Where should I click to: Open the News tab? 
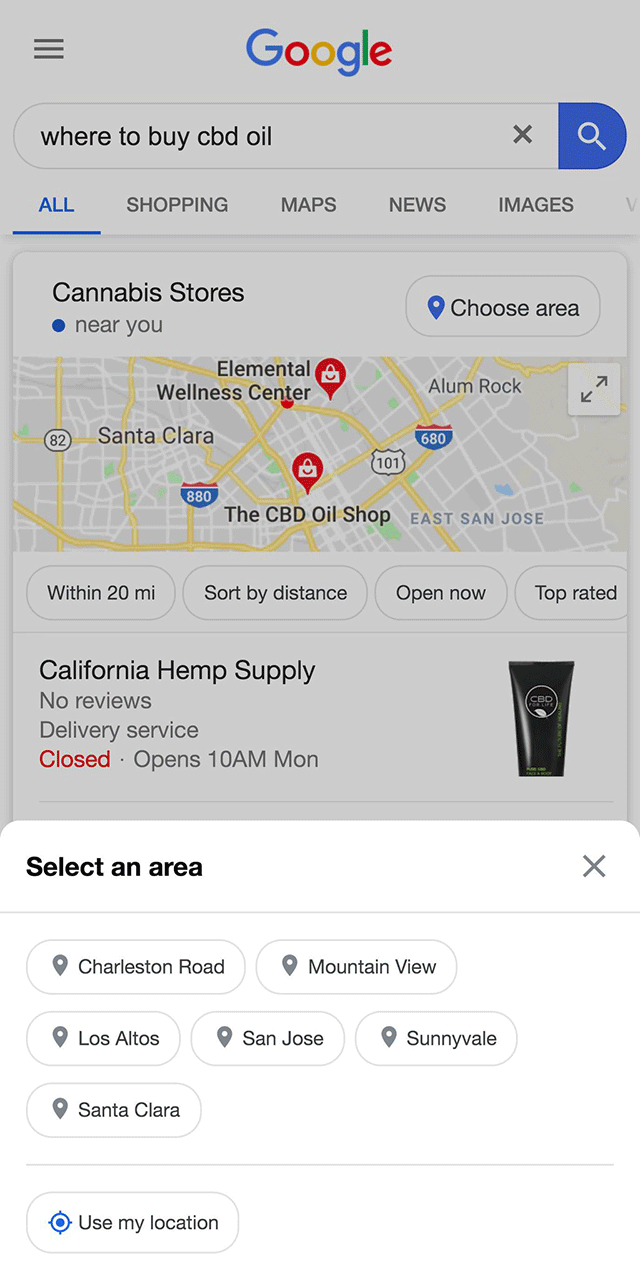[417, 205]
